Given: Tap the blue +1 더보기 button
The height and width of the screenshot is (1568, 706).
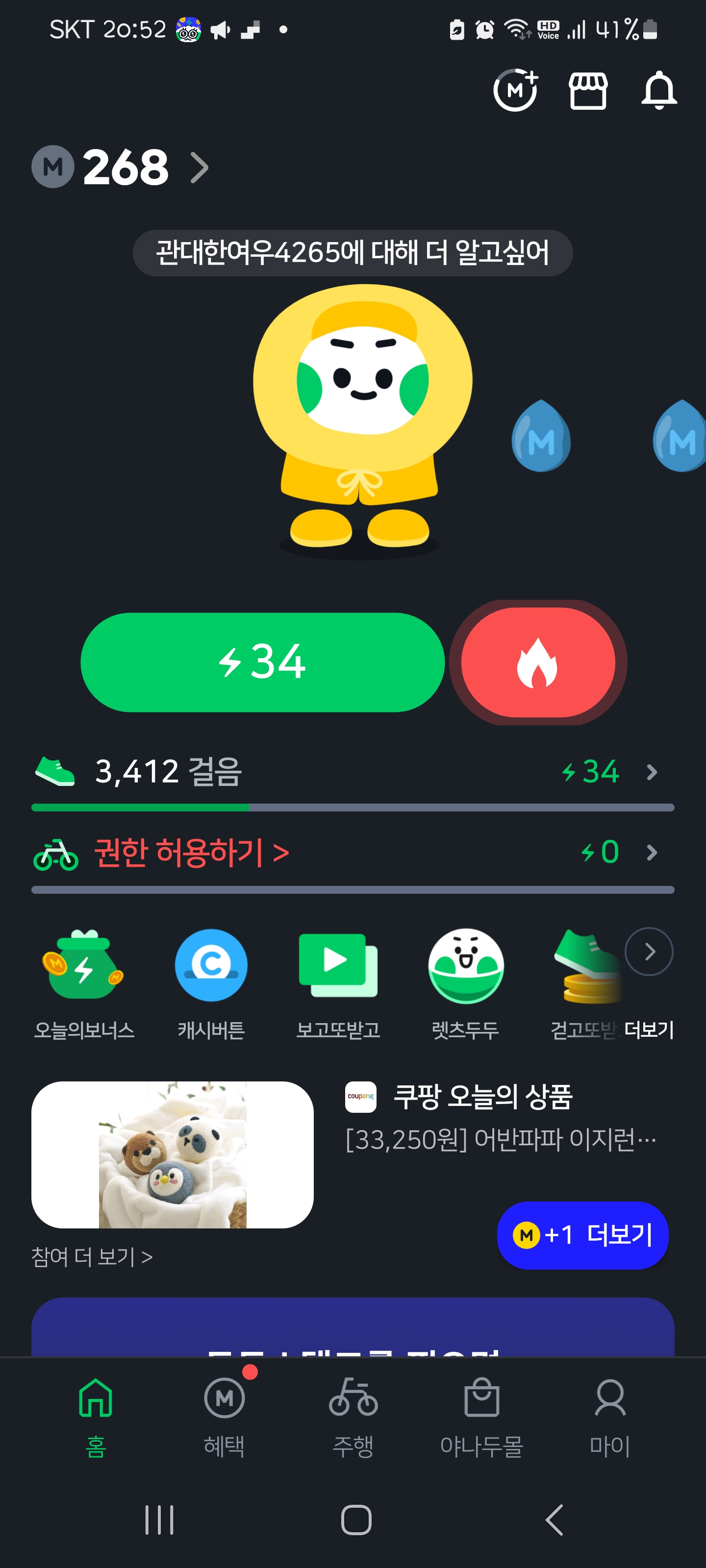Looking at the screenshot, I should point(582,1234).
